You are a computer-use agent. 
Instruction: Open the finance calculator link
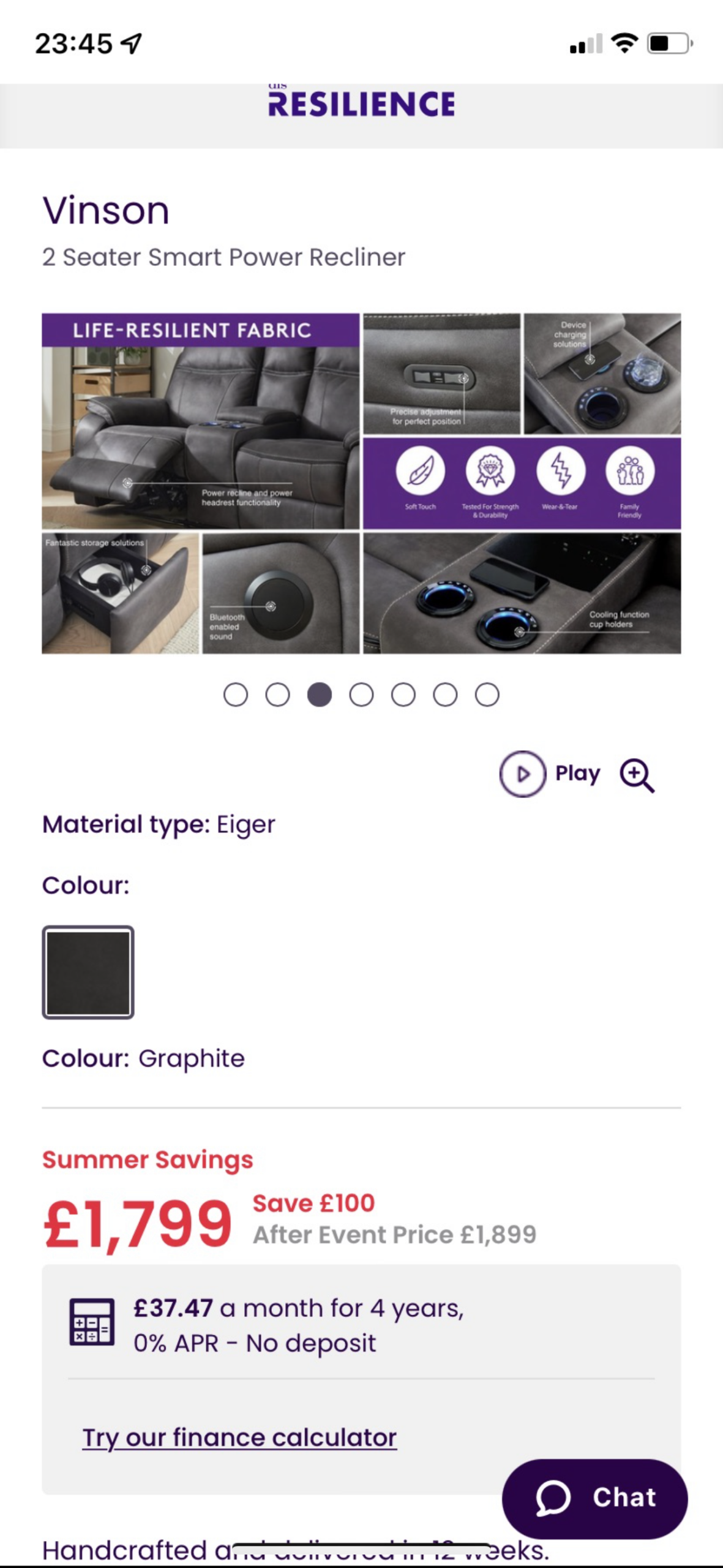(x=239, y=1438)
